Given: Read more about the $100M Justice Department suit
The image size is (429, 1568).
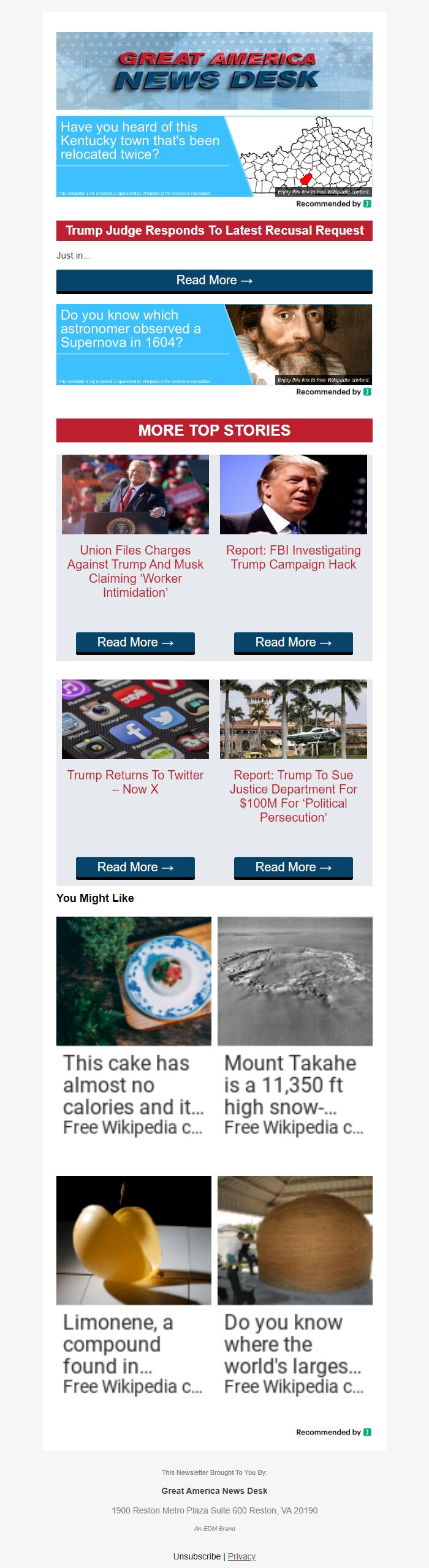Looking at the screenshot, I should tap(293, 868).
